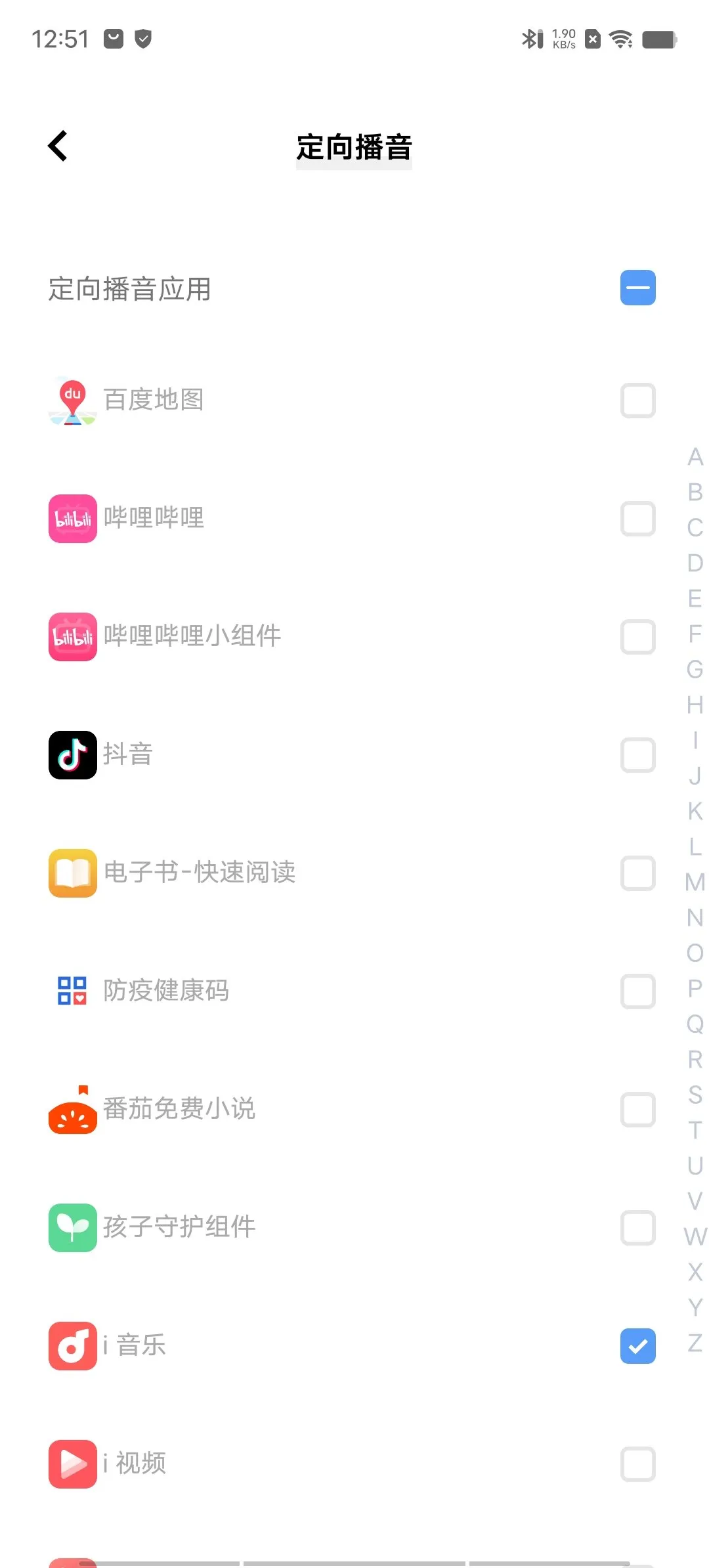Check the i 视频 checkbox
The height and width of the screenshot is (1568, 709).
tap(637, 1464)
